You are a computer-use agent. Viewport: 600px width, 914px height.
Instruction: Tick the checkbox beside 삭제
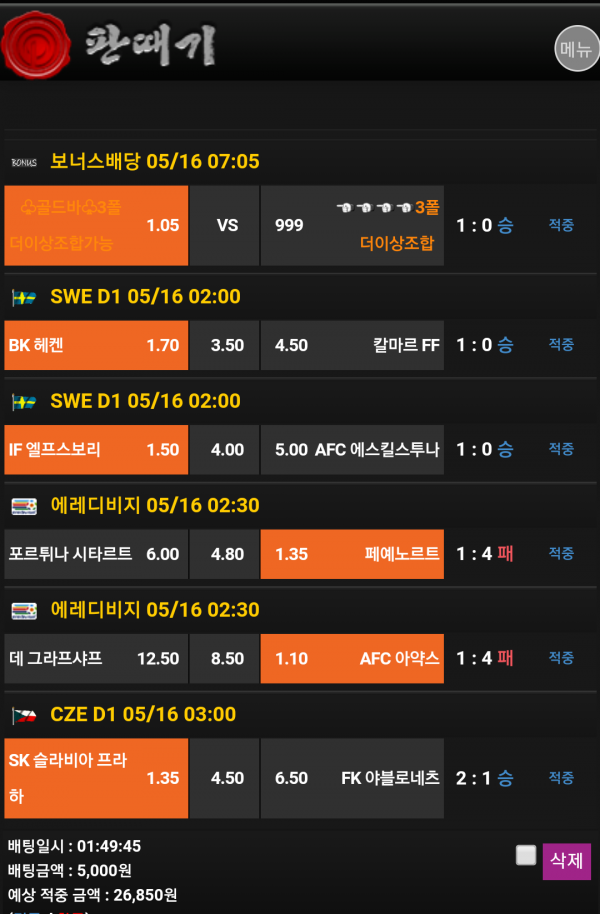coord(526,855)
